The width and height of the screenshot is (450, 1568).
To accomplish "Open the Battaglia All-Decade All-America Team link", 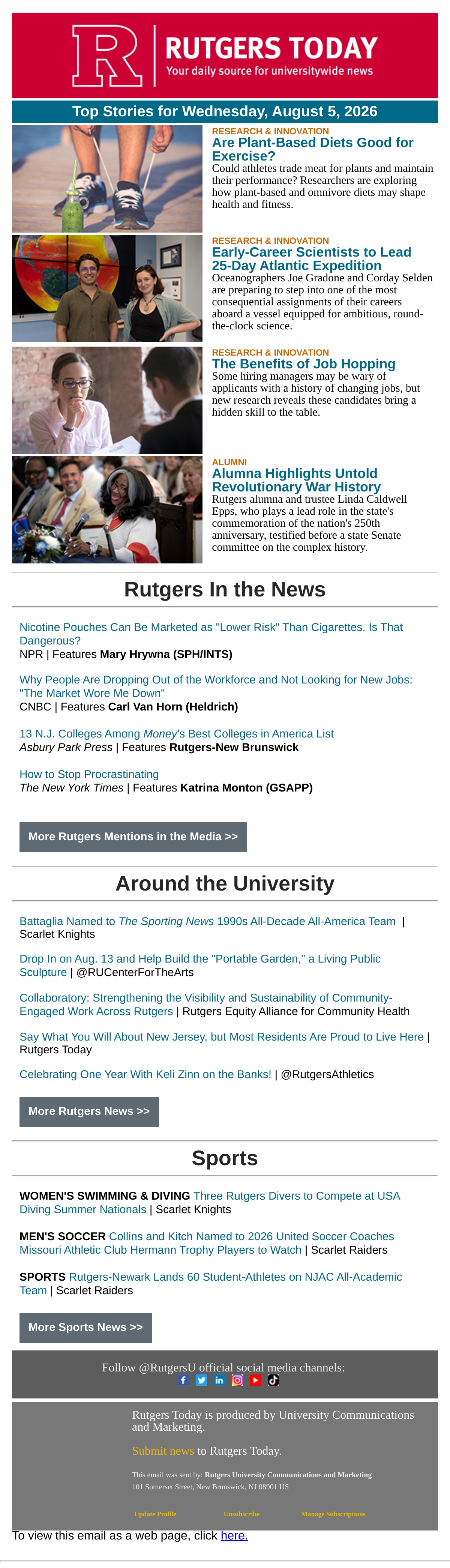I will point(207,922).
